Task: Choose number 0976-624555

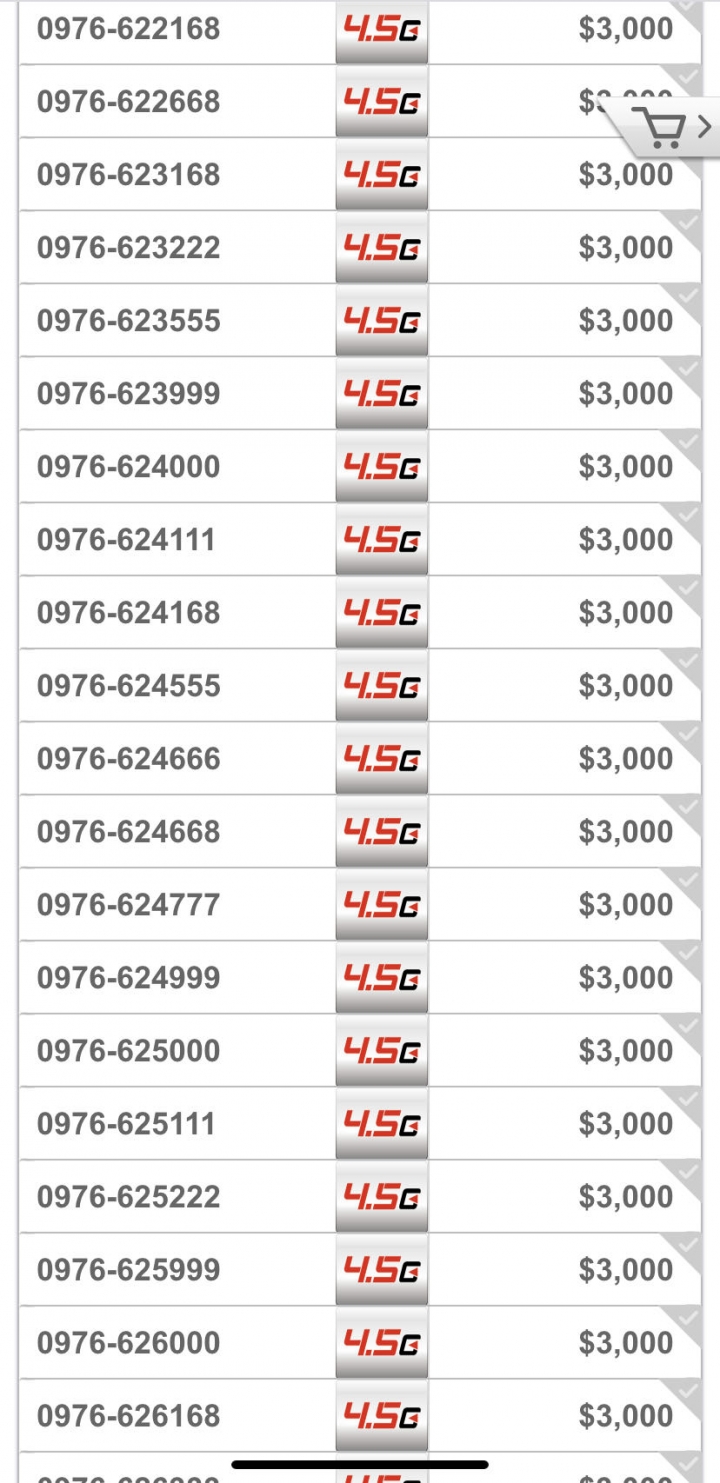Action: (360, 685)
